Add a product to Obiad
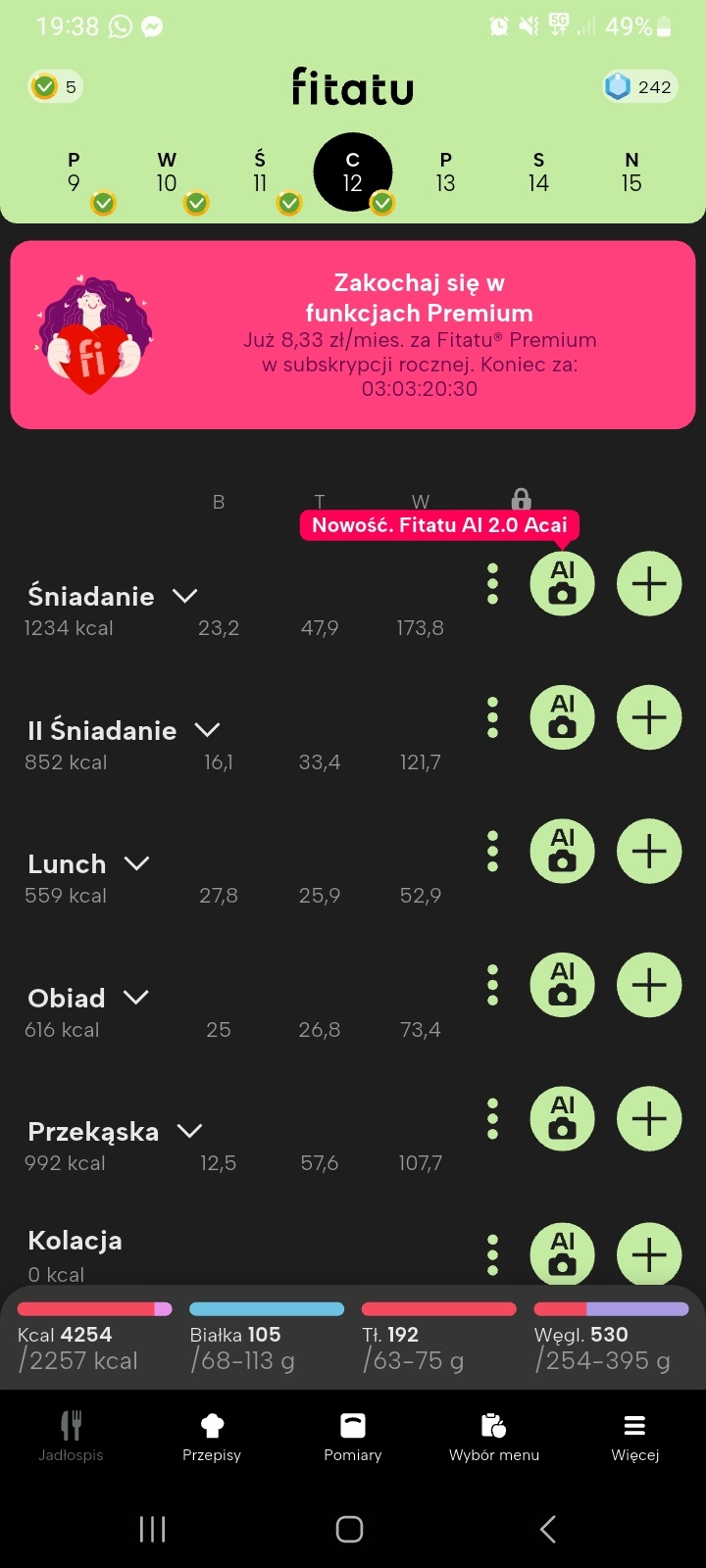Screen dimensions: 706x1568 tap(649, 985)
